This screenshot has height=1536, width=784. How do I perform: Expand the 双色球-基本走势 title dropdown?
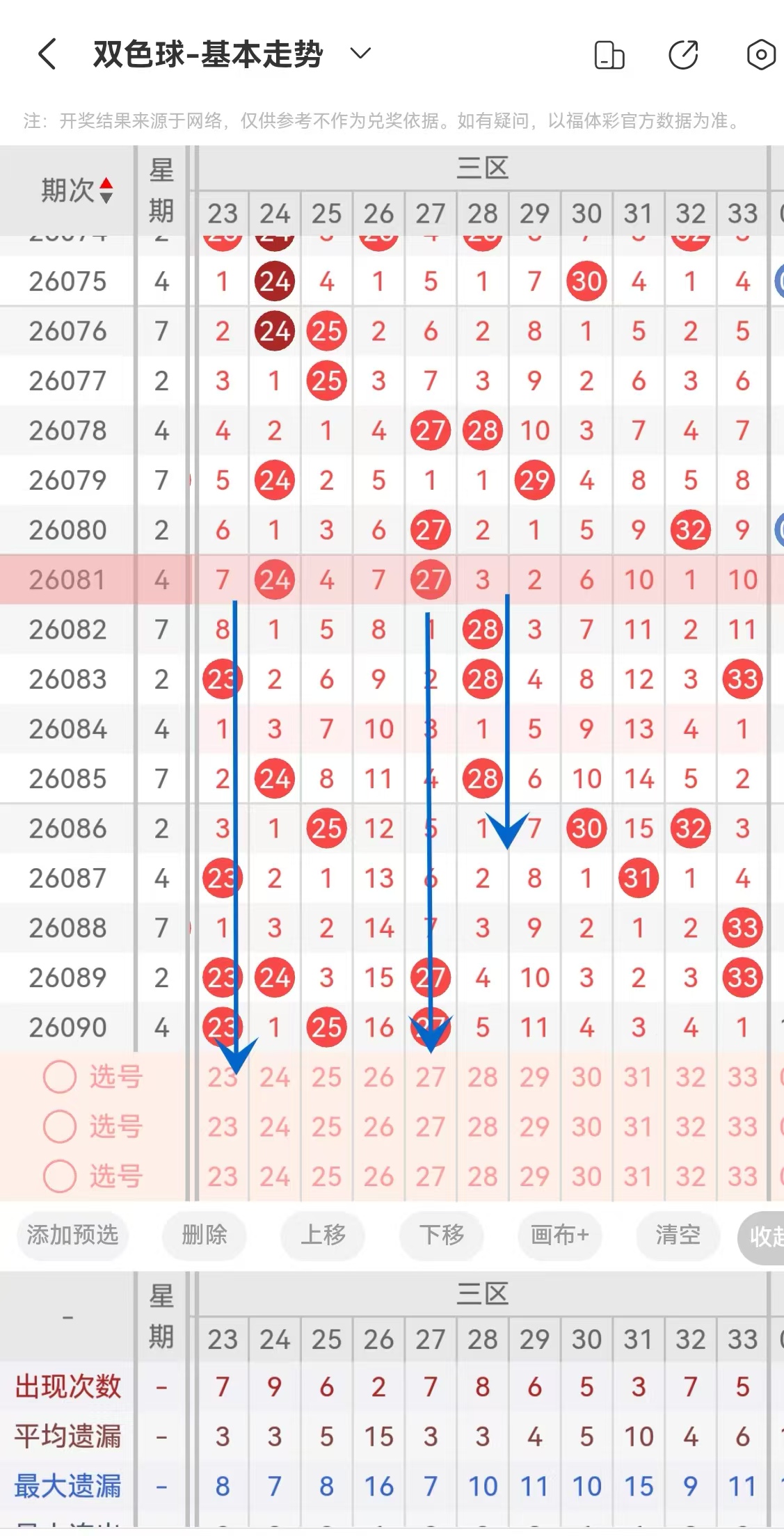pyautogui.click(x=360, y=54)
